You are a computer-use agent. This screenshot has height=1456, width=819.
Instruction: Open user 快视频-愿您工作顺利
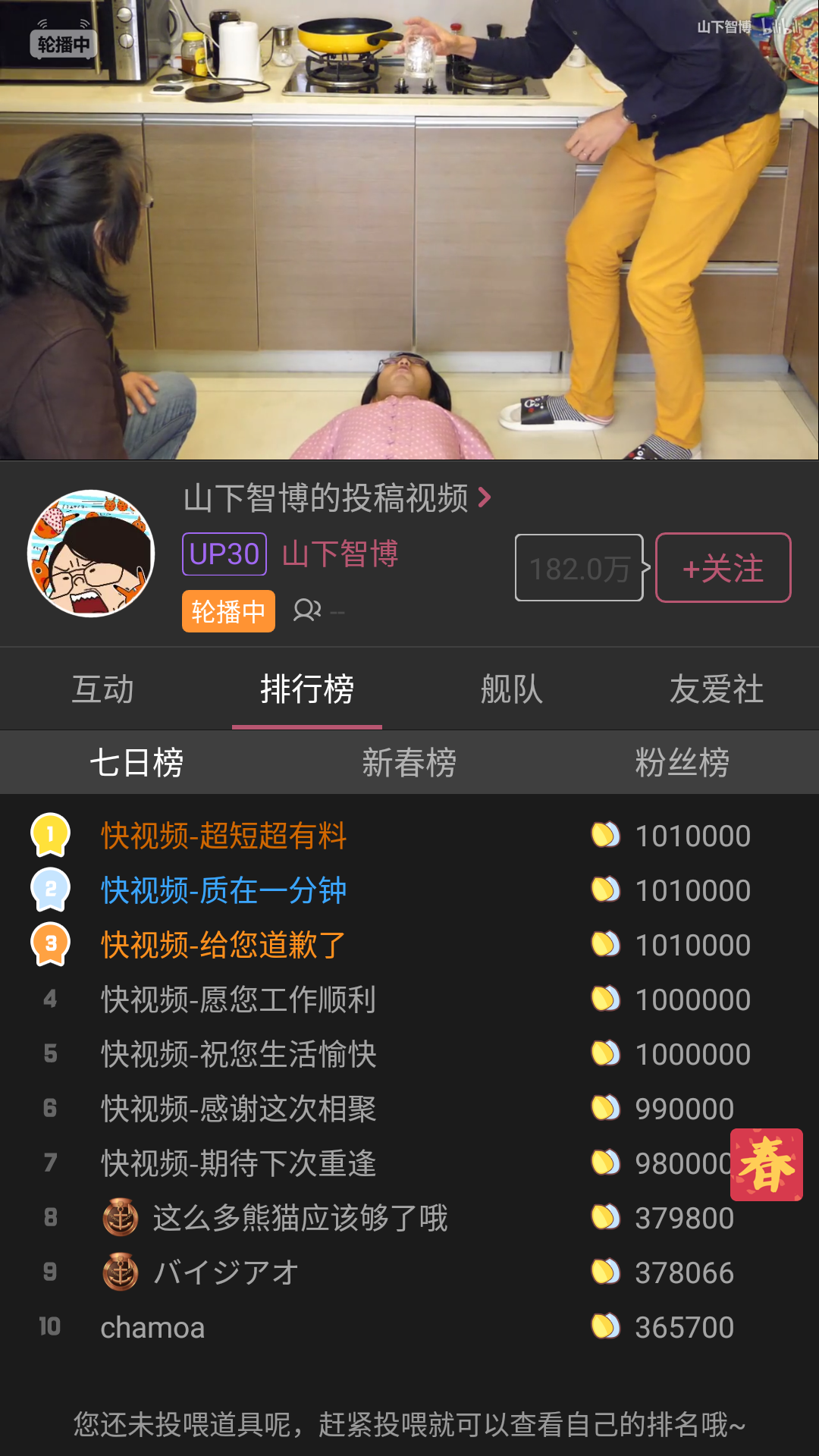(x=238, y=999)
